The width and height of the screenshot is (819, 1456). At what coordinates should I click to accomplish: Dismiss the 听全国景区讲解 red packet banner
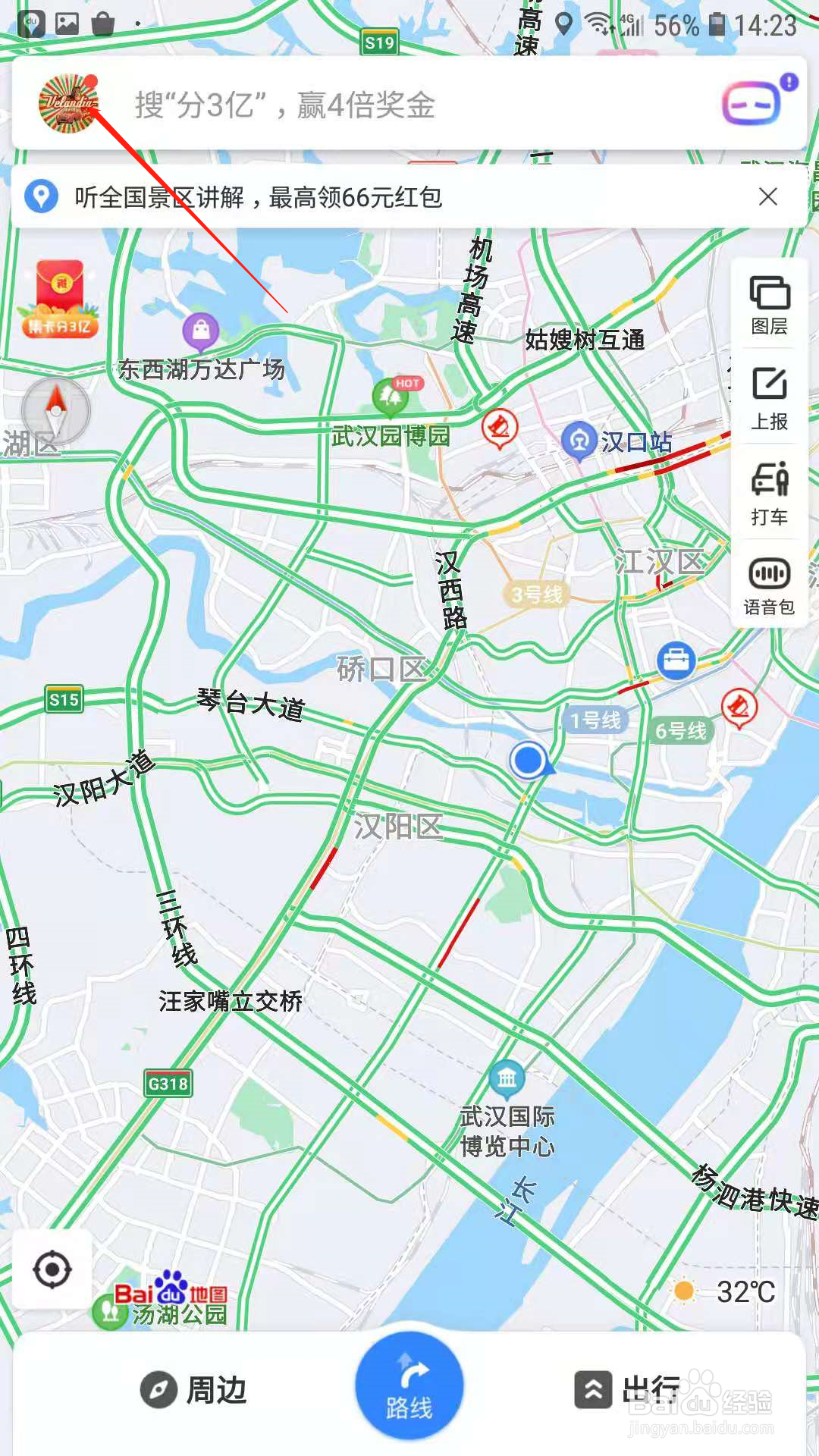[767, 197]
